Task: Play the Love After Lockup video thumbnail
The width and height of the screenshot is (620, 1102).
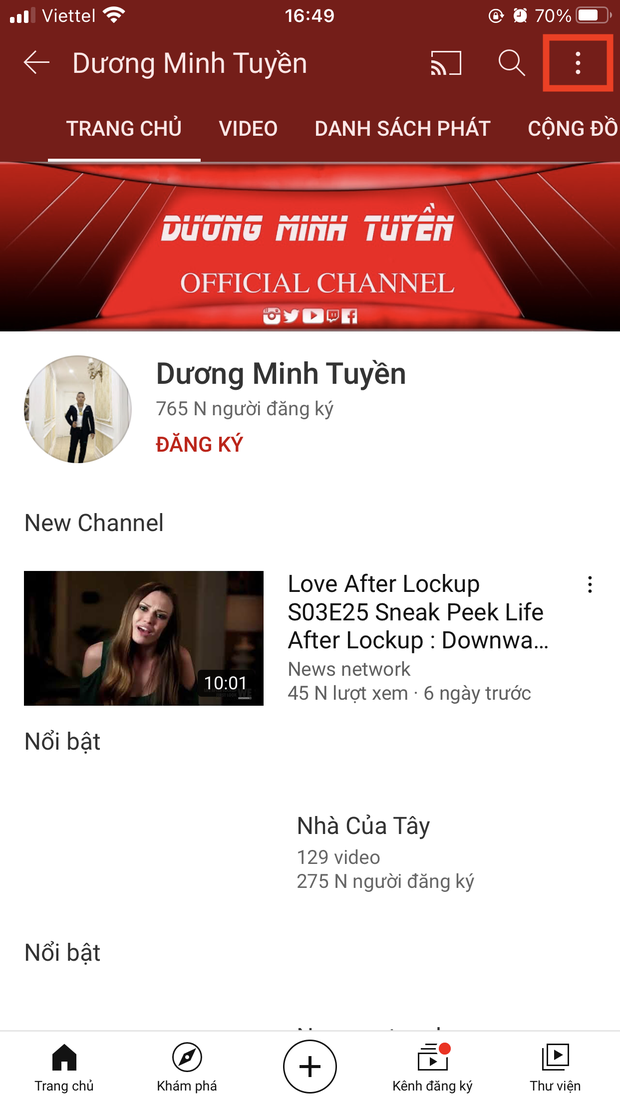Action: [144, 638]
